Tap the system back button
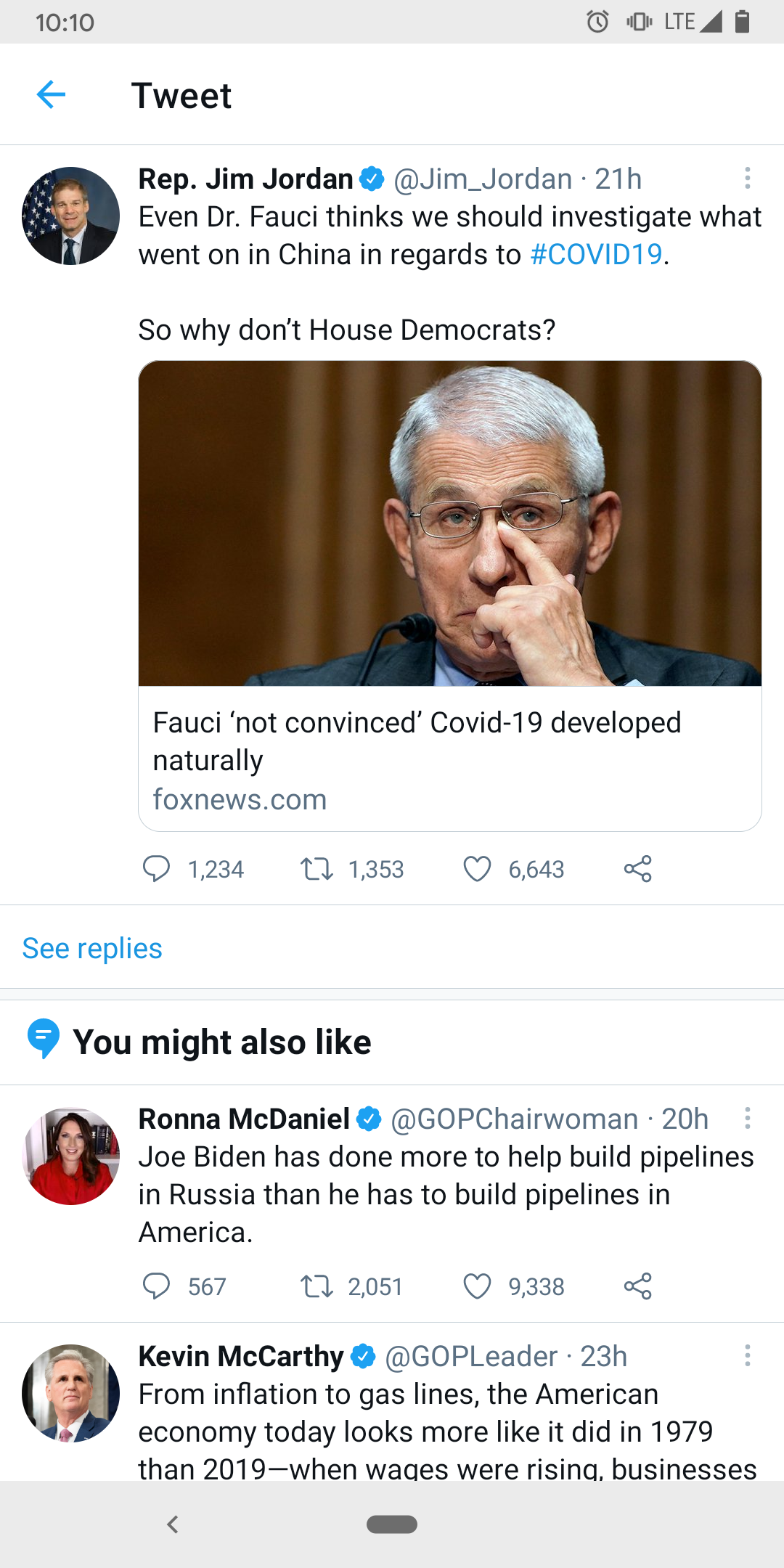The image size is (784, 1568). pos(172,1524)
